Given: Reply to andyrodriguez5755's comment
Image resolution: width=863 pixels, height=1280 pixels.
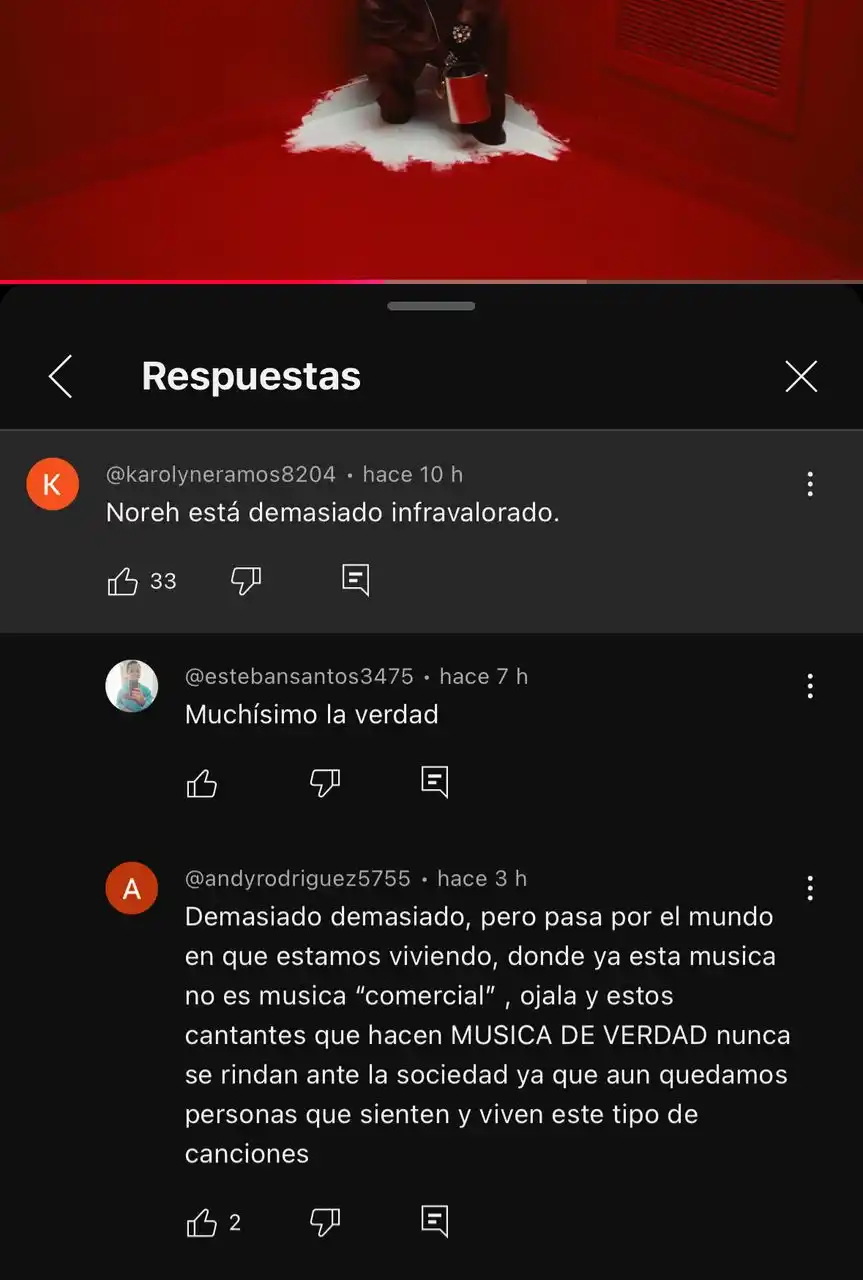Looking at the screenshot, I should pyautogui.click(x=434, y=1221).
